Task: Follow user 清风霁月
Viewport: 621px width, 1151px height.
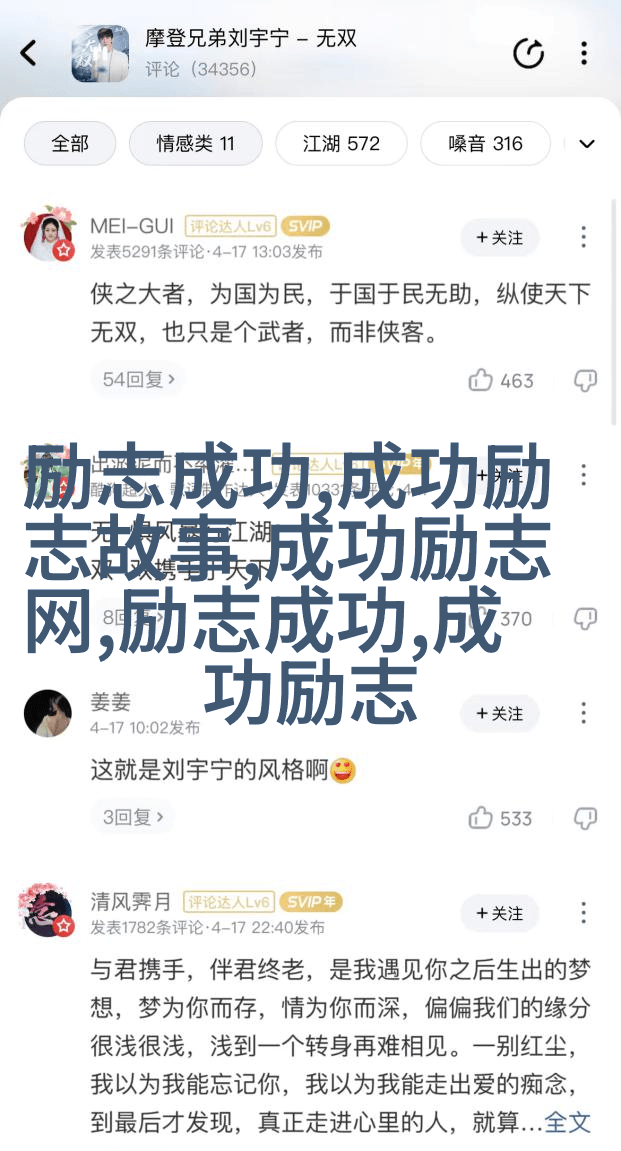Action: tap(499, 913)
